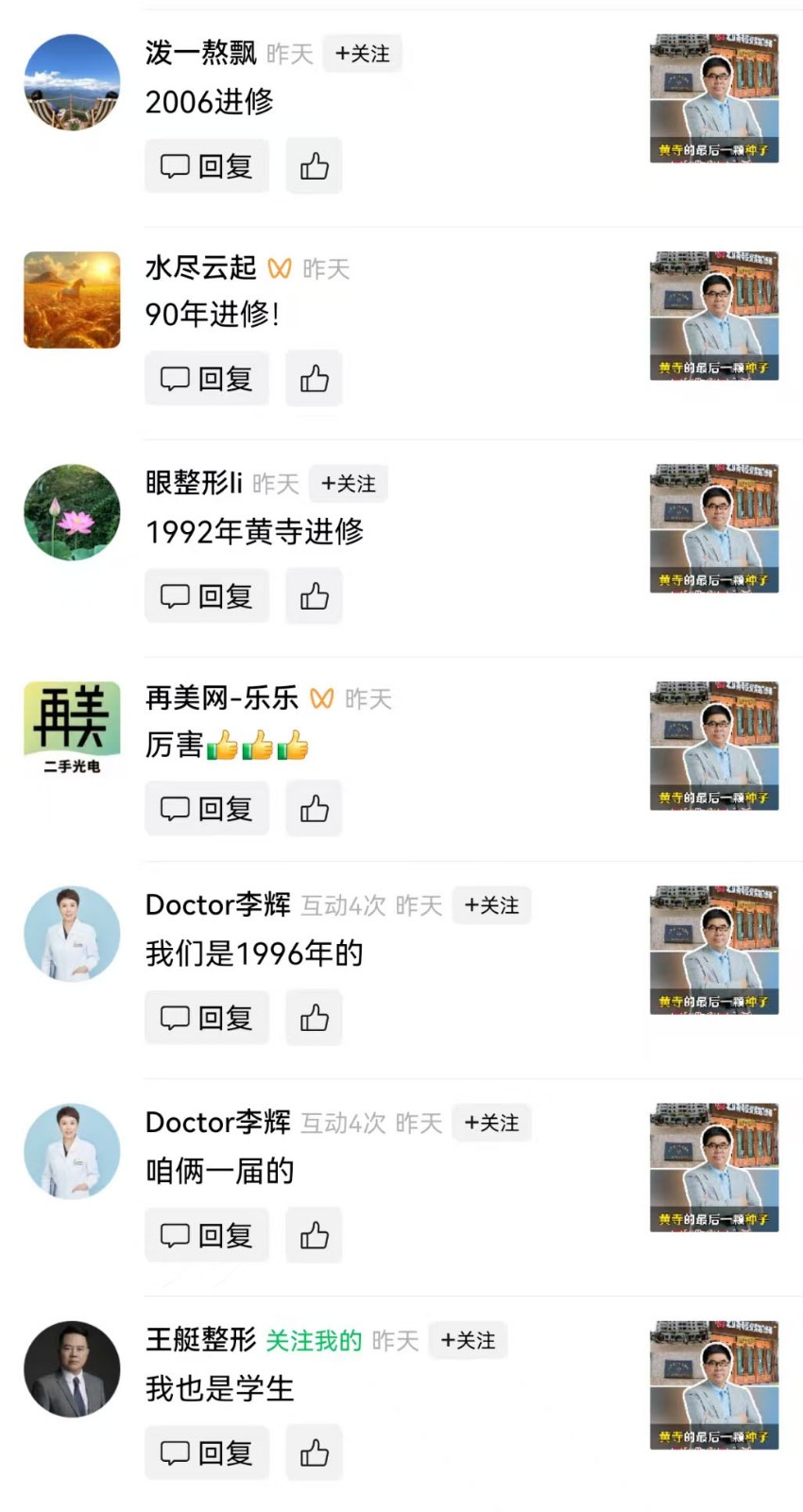Follow the user 眼整形li
Image resolution: width=803 pixels, height=1512 pixels.
[349, 484]
